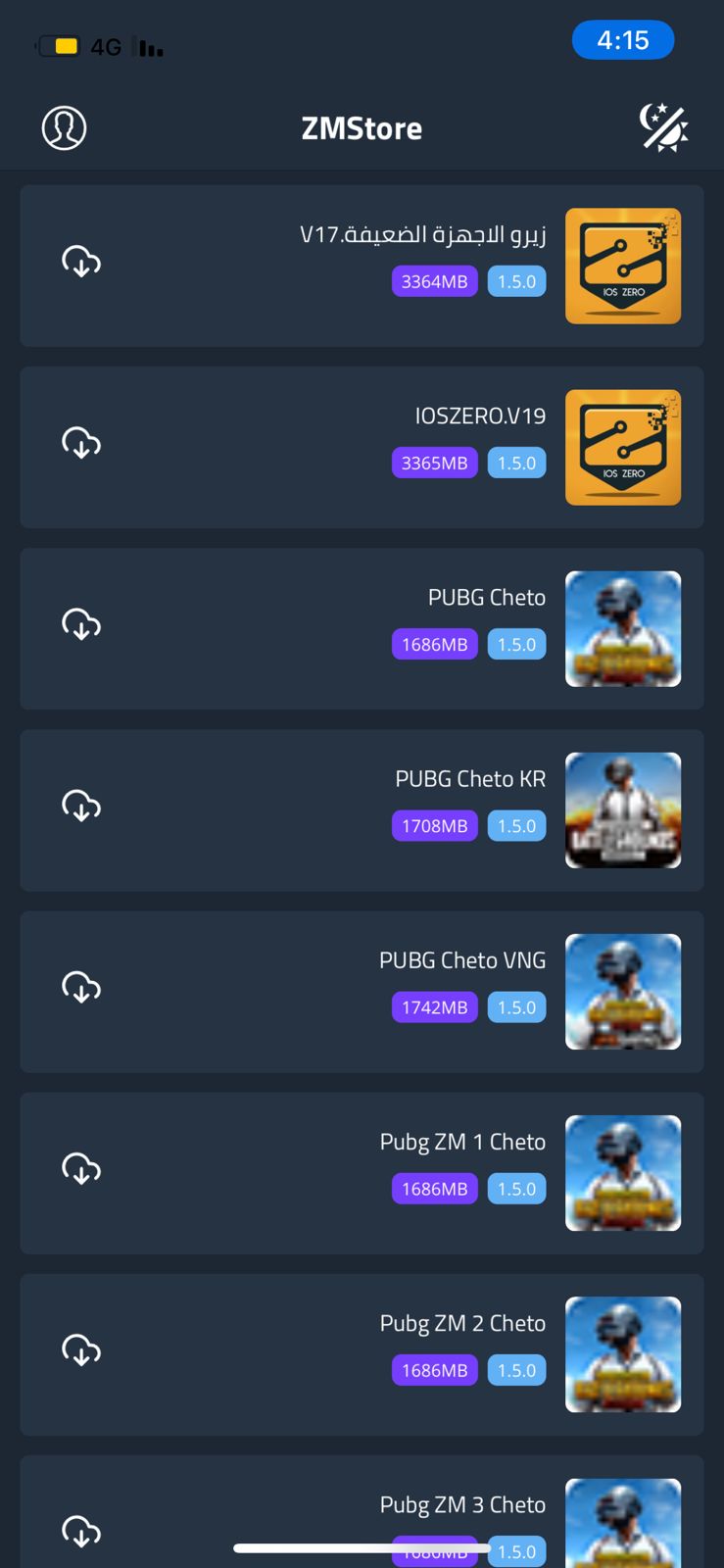The height and width of the screenshot is (1568, 724).
Task: Download Pubg ZM 1 Cheto
Action: (81, 1168)
